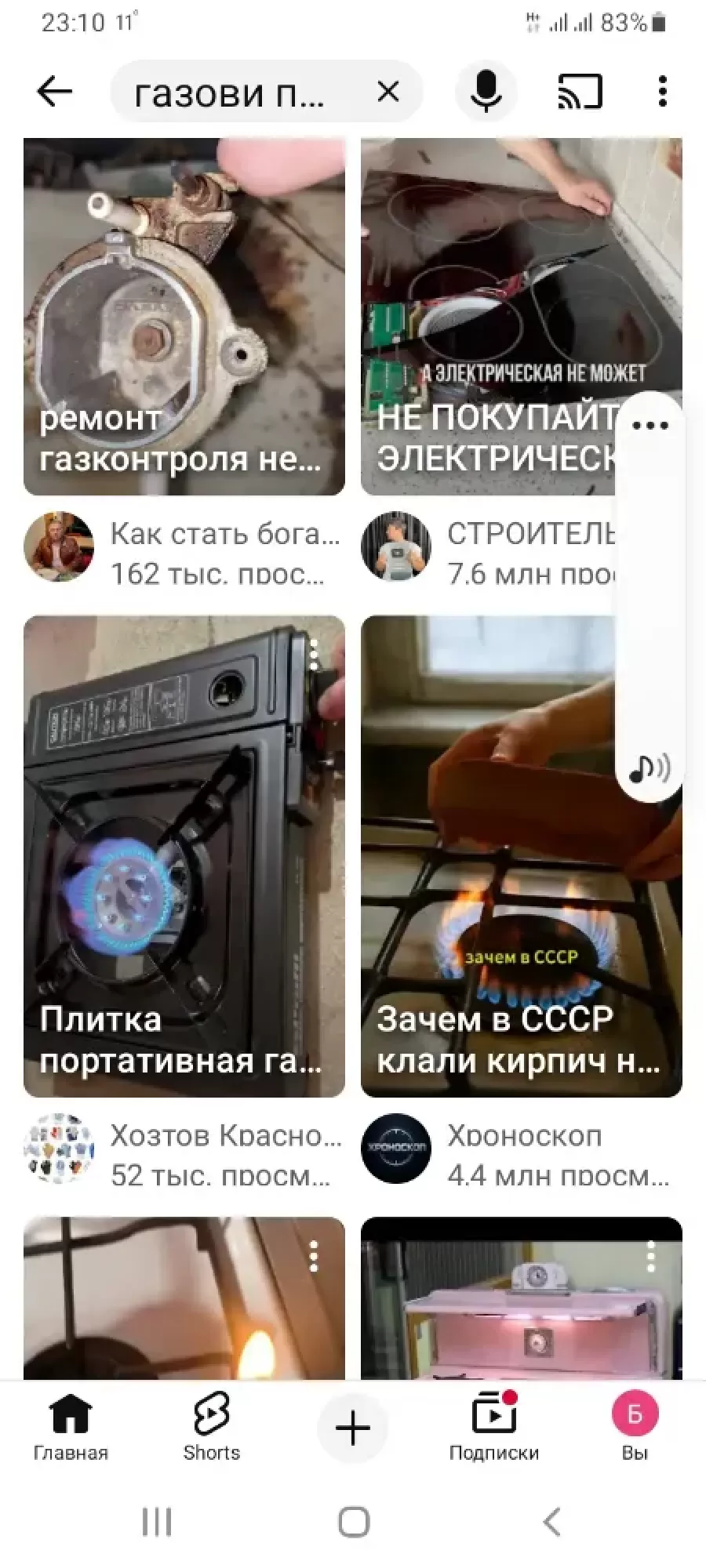706x1568 pixels.
Task: Switch to the Shorts tab
Action: tap(212, 1427)
